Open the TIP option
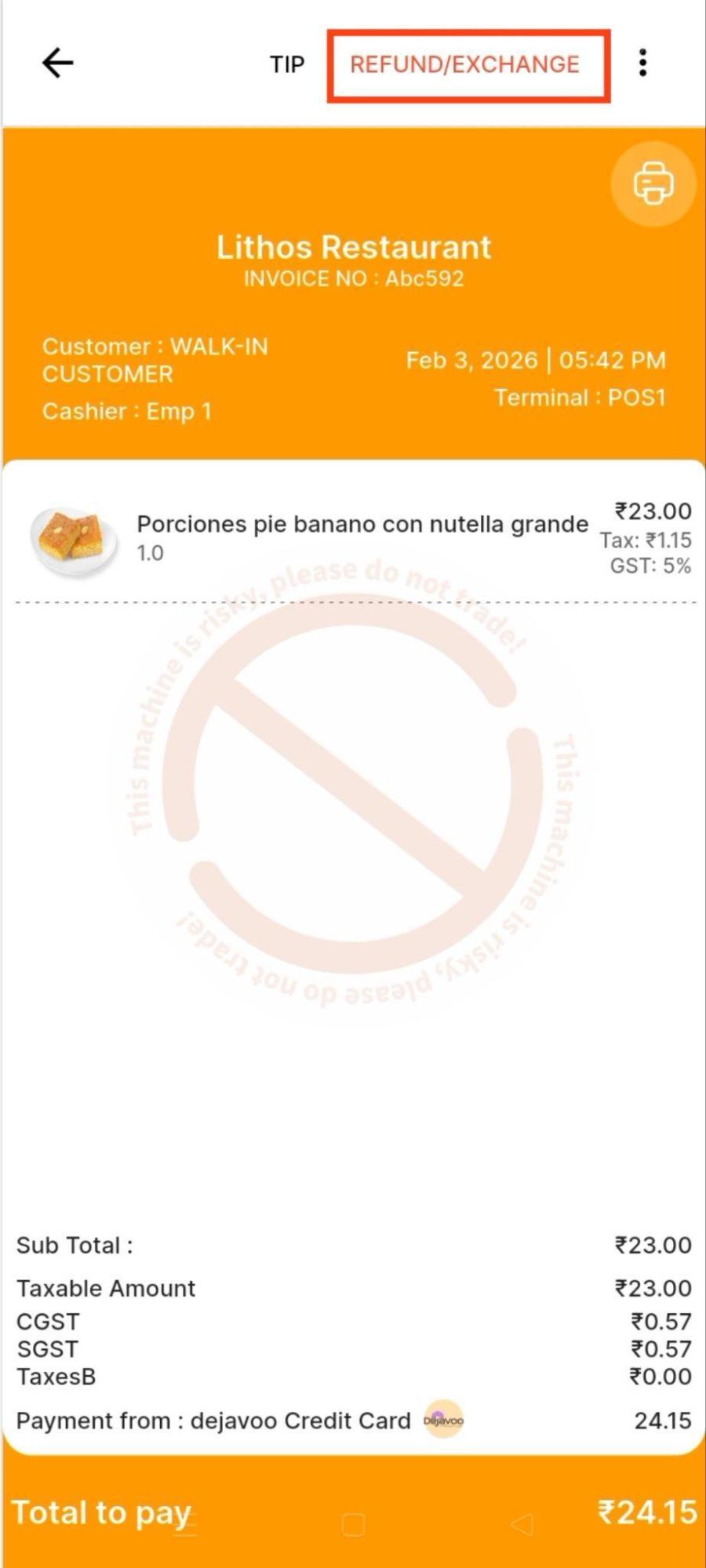706x1568 pixels. pos(286,64)
